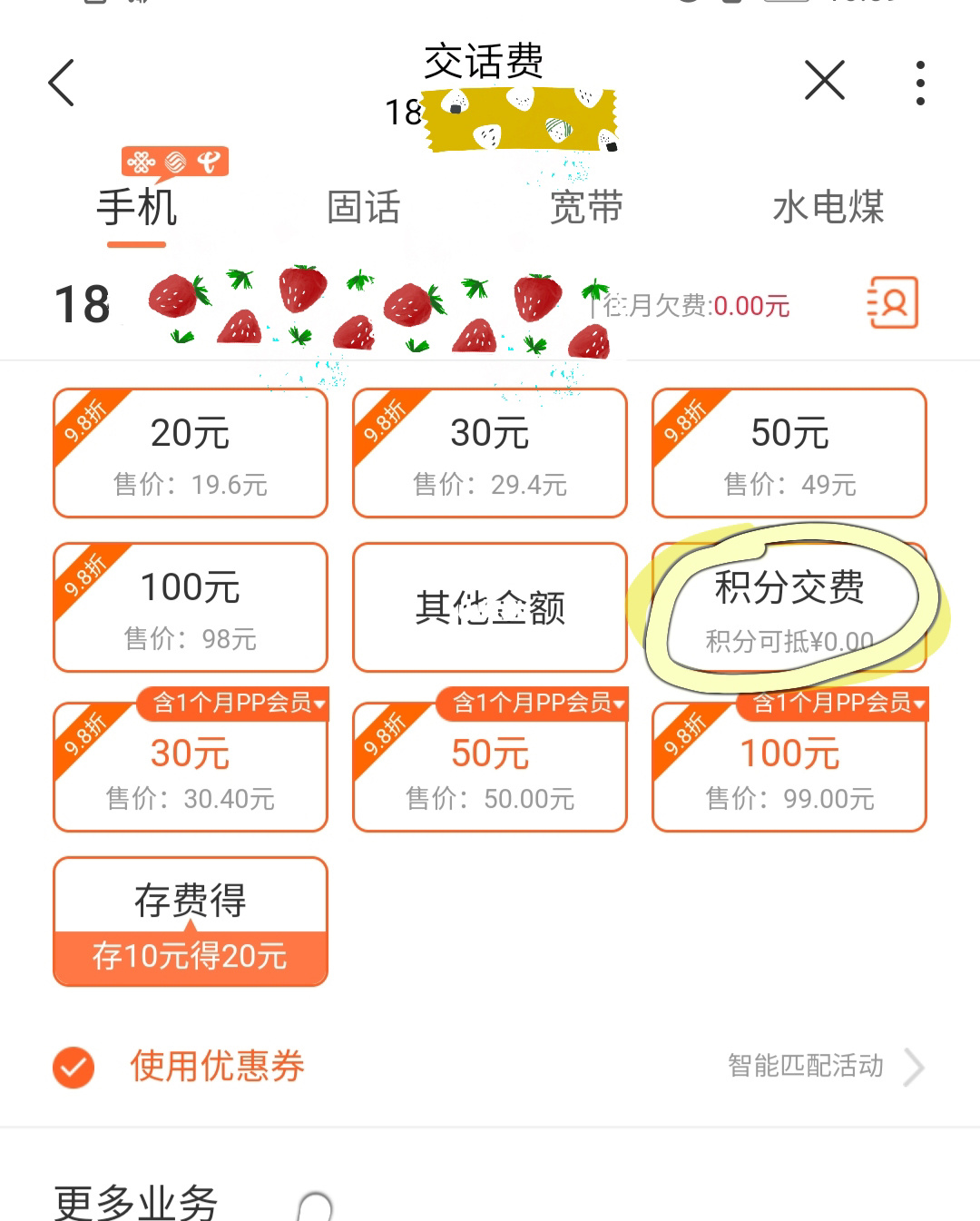Switch to the 固话 tab

click(x=363, y=207)
